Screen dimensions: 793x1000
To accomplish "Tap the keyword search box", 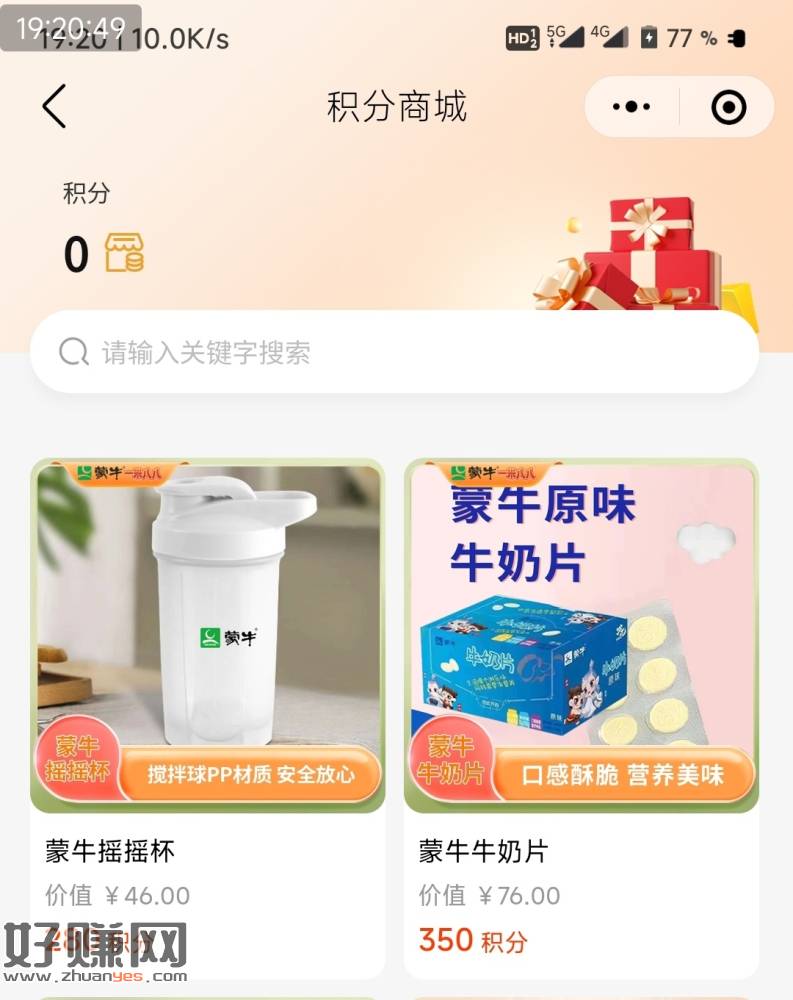I will [394, 352].
